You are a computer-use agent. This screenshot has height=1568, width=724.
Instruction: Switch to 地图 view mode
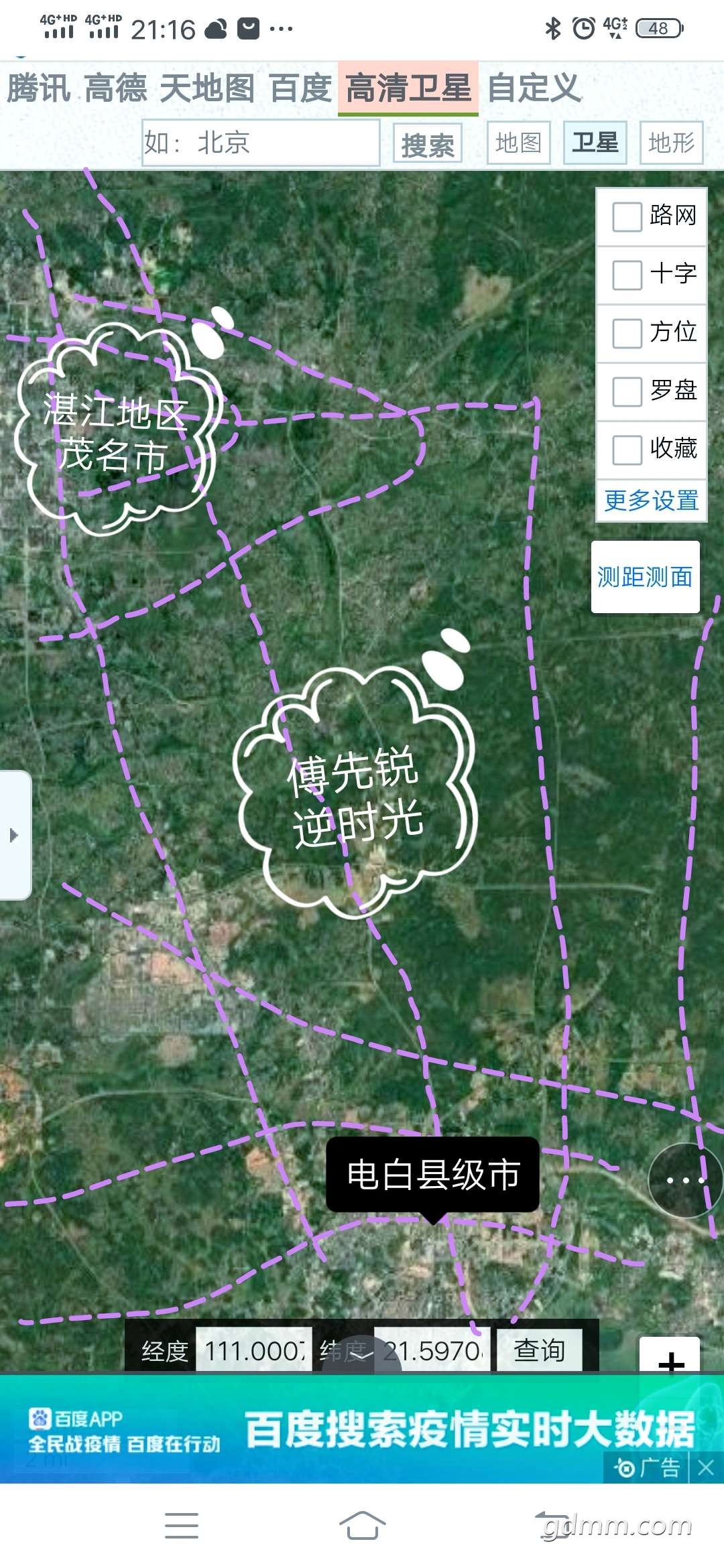click(518, 143)
